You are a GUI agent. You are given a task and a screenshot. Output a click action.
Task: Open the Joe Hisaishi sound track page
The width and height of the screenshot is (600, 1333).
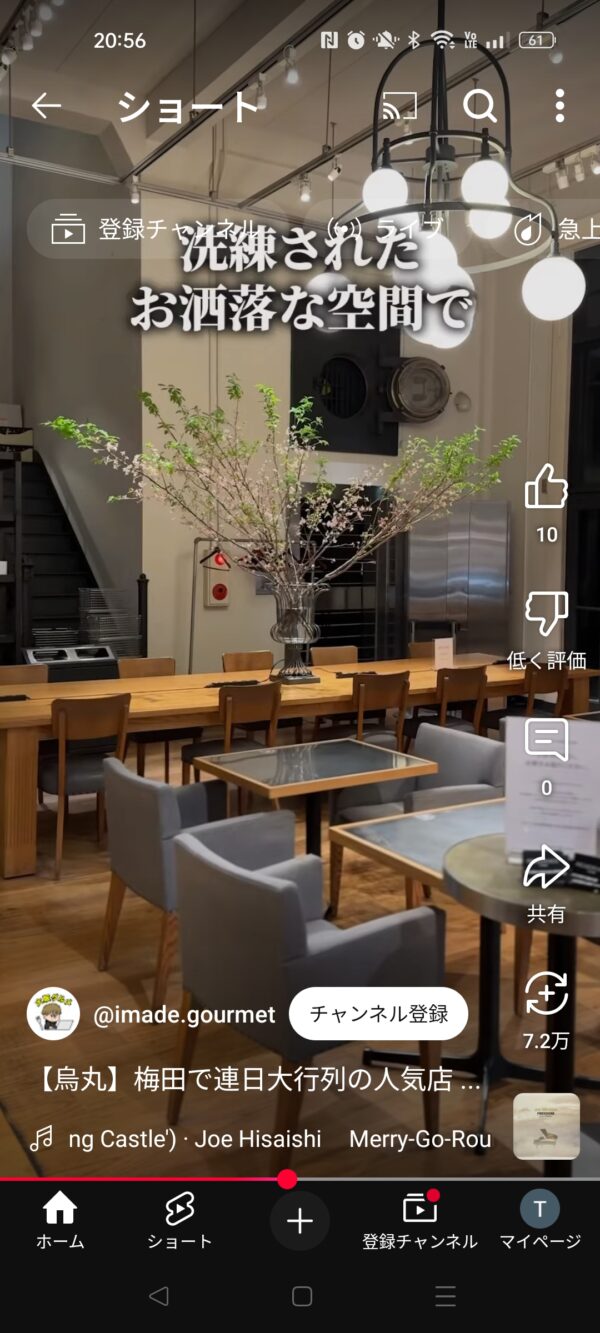260,1139
